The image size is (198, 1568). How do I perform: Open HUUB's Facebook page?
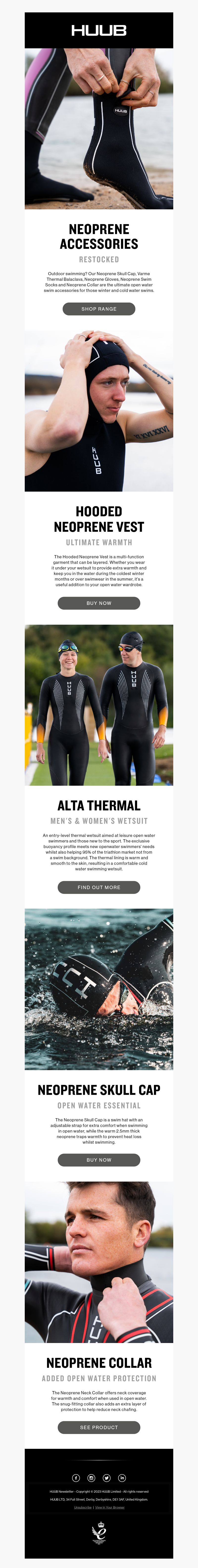pyautogui.click(x=76, y=1477)
